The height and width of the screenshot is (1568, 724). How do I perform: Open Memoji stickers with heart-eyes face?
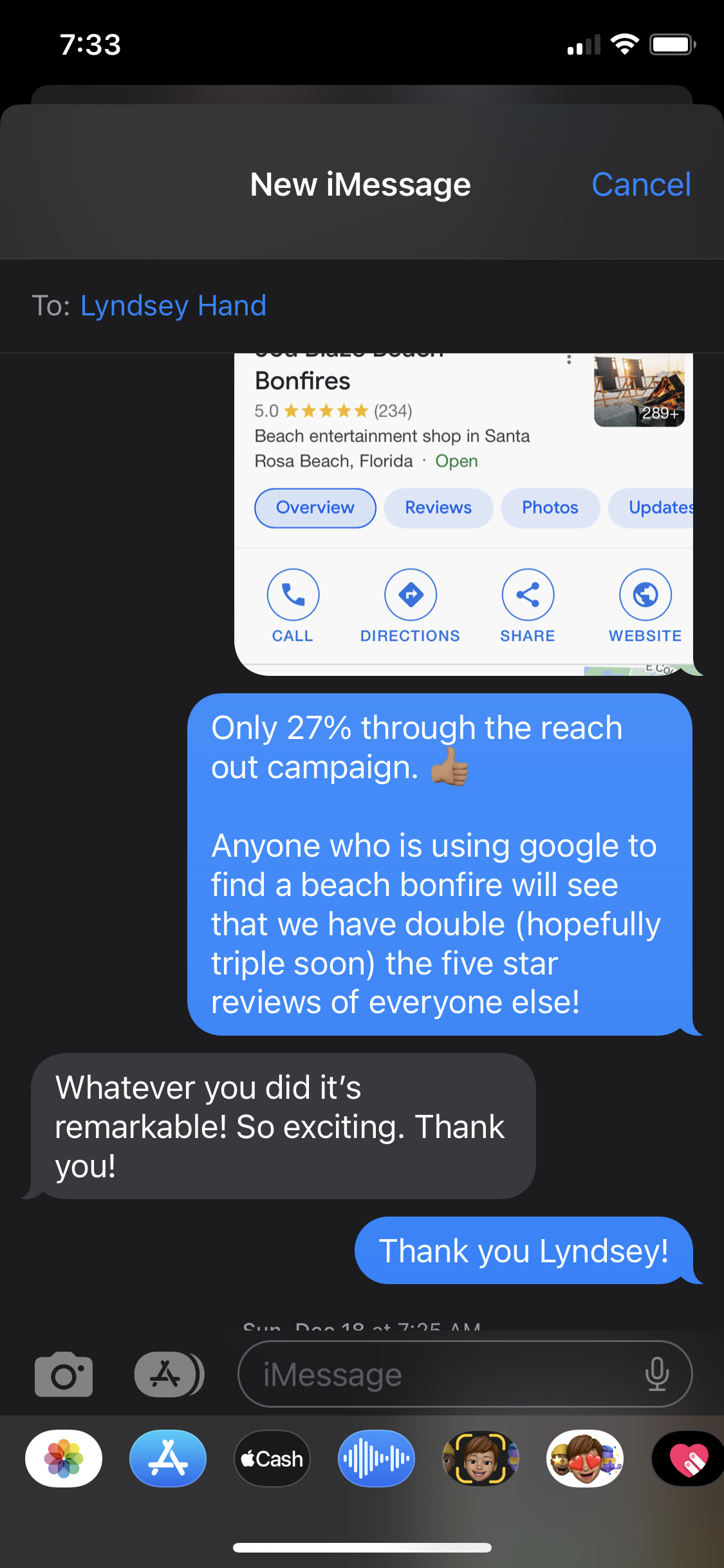click(585, 1458)
